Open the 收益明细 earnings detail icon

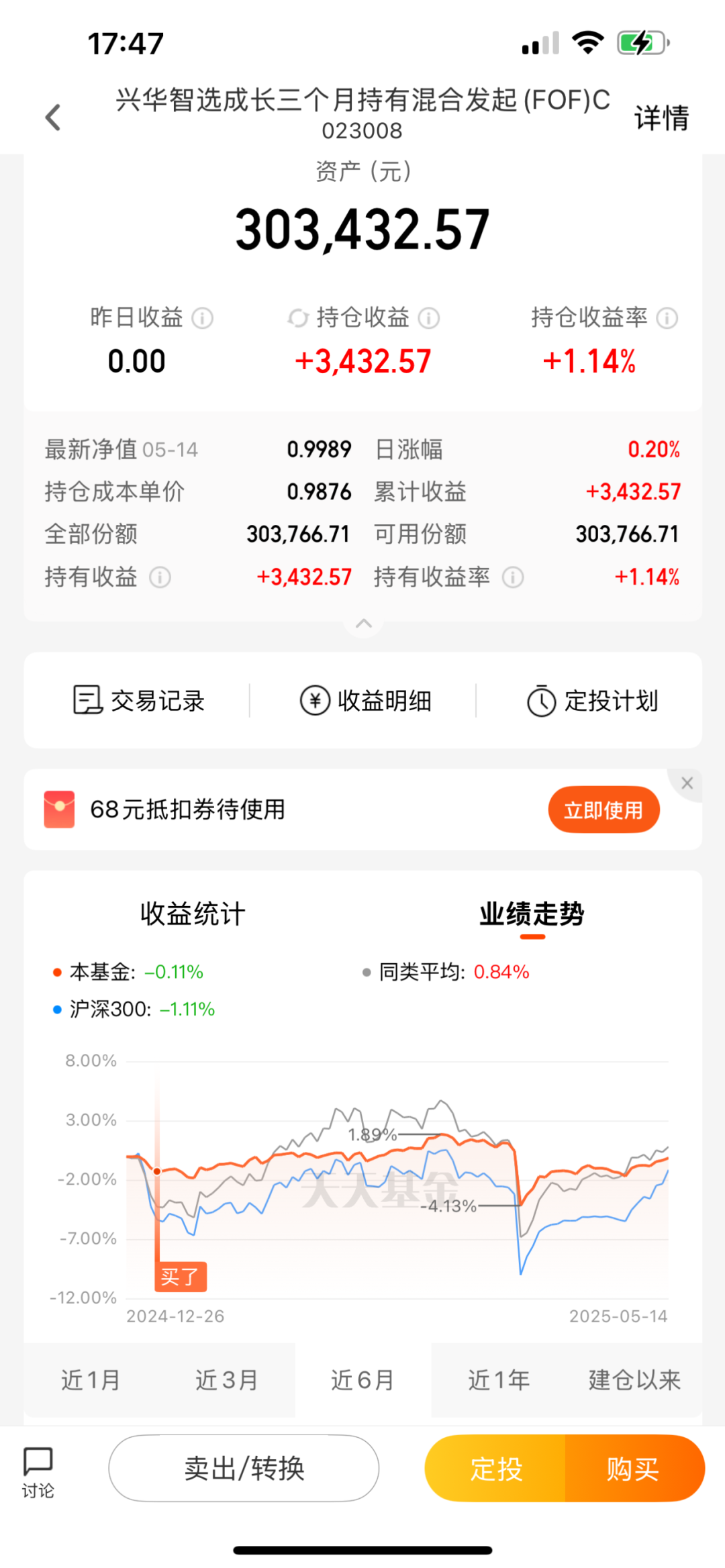314,700
